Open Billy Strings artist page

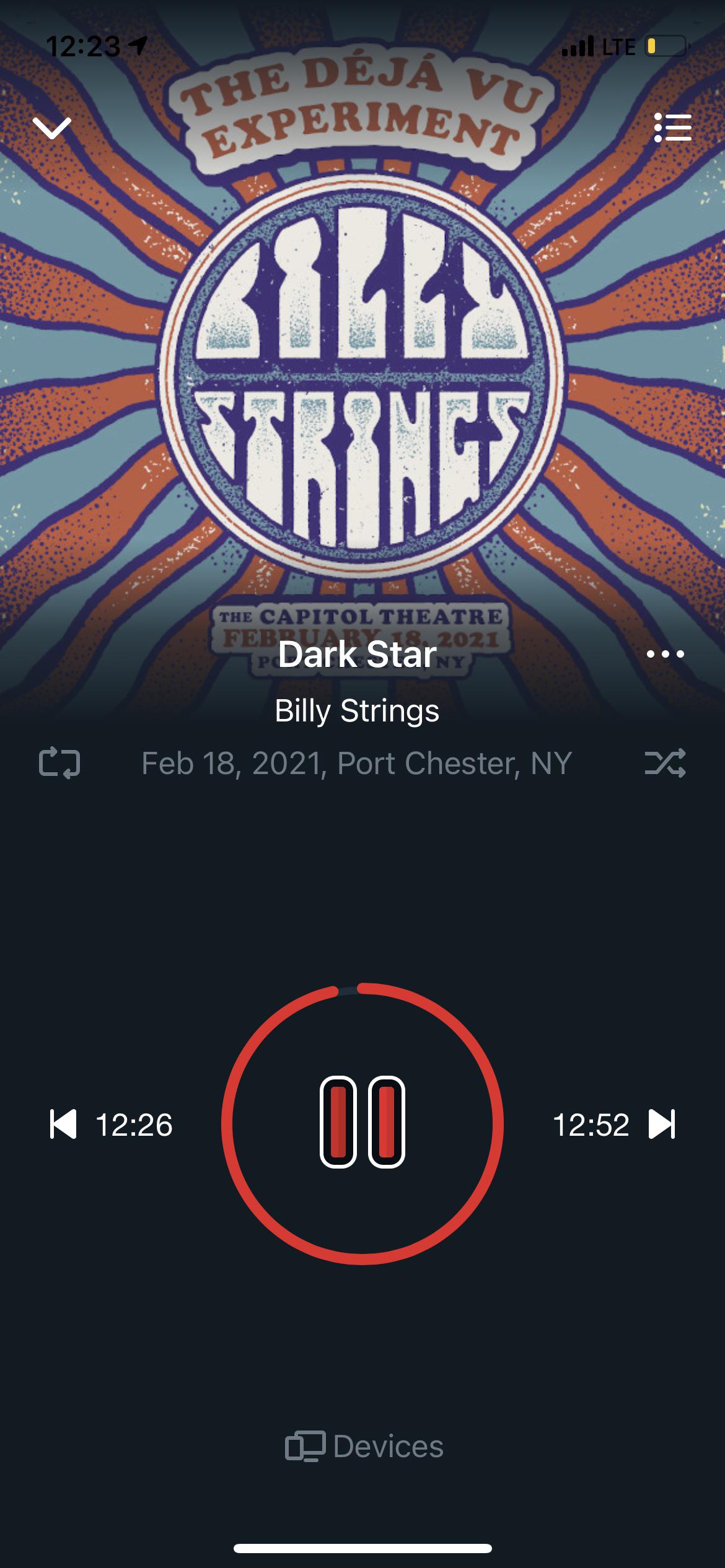click(x=358, y=712)
